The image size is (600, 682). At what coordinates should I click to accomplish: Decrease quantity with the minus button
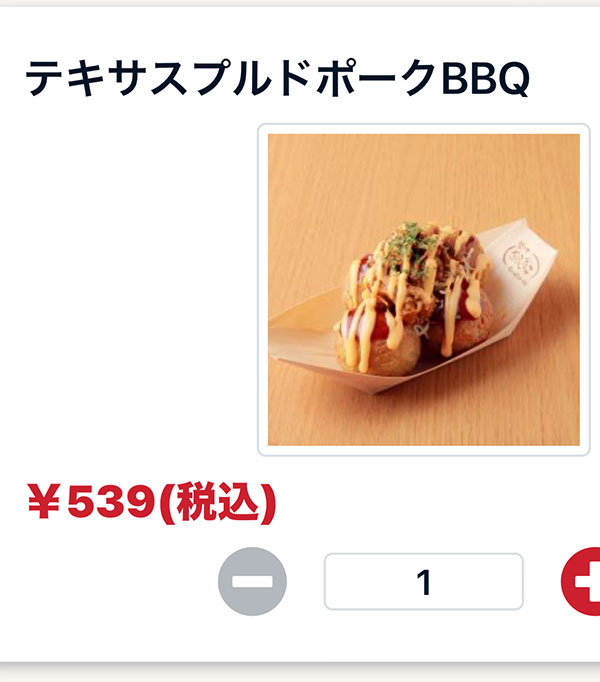(252, 581)
